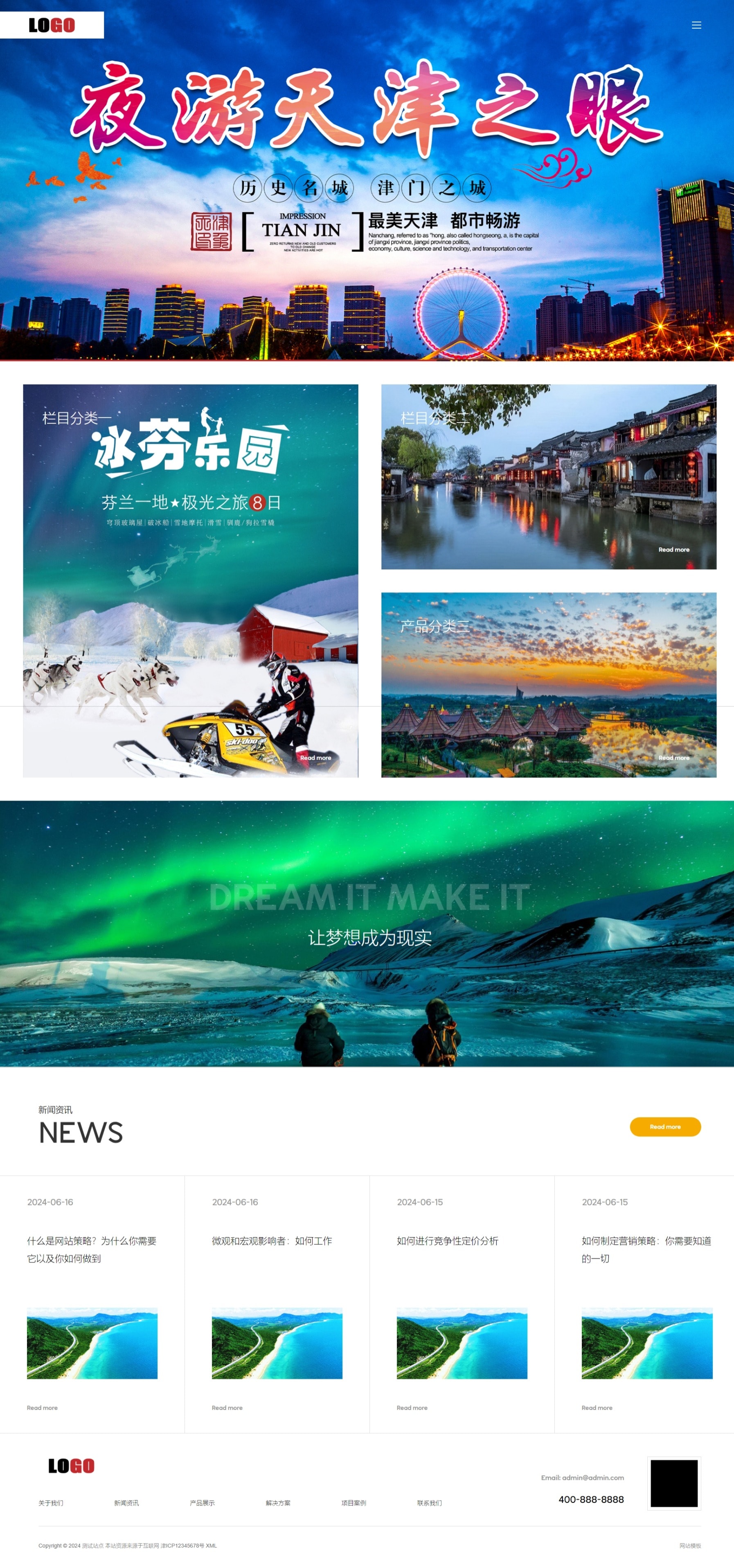Go to the 新闻资讯 footer link
This screenshot has height=1568, width=734.
[x=126, y=1503]
